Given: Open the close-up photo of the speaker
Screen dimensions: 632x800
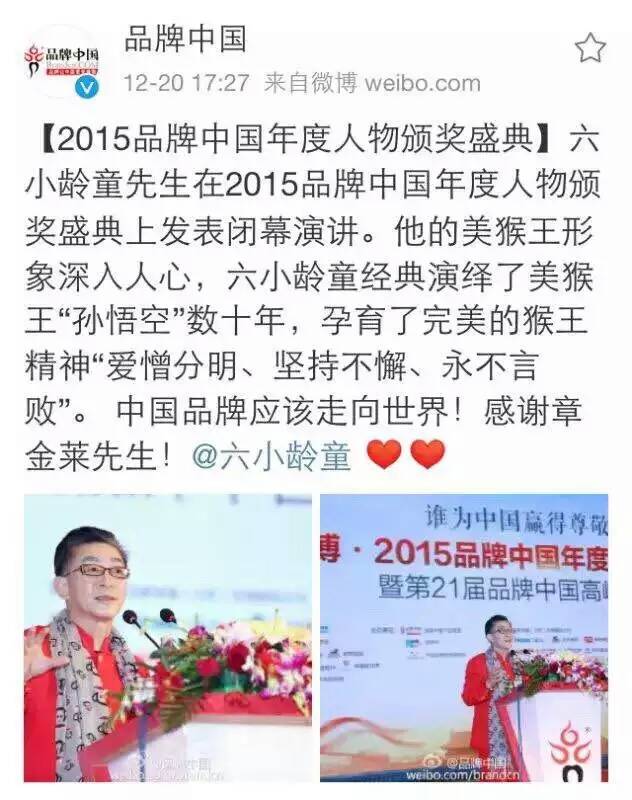Looking at the screenshot, I should tap(167, 637).
